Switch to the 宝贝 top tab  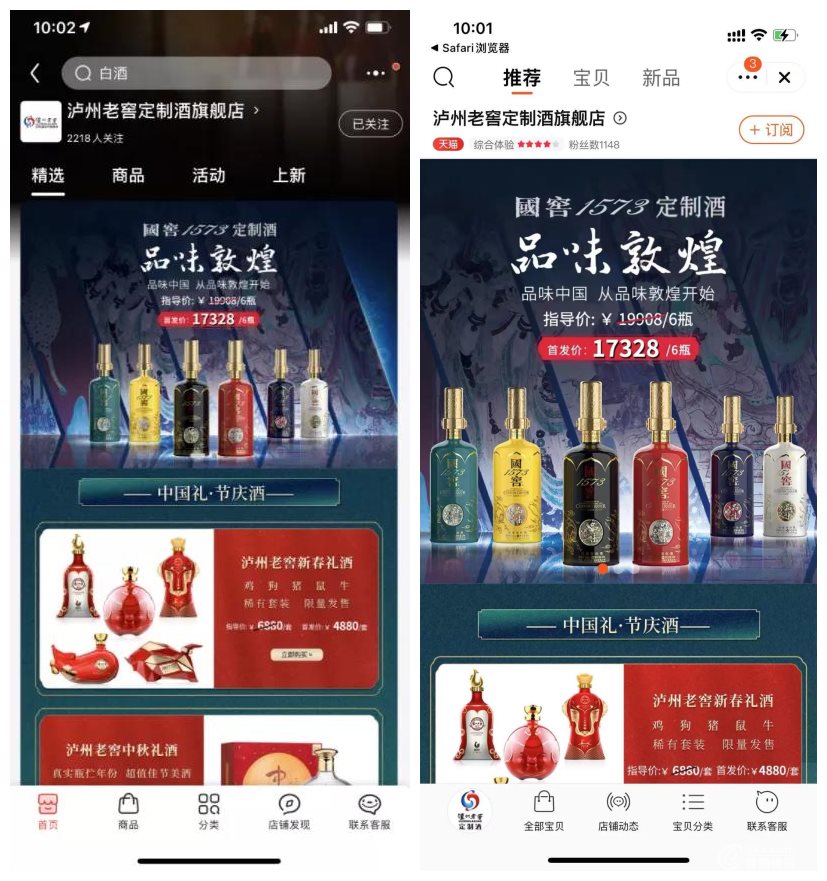coord(591,78)
